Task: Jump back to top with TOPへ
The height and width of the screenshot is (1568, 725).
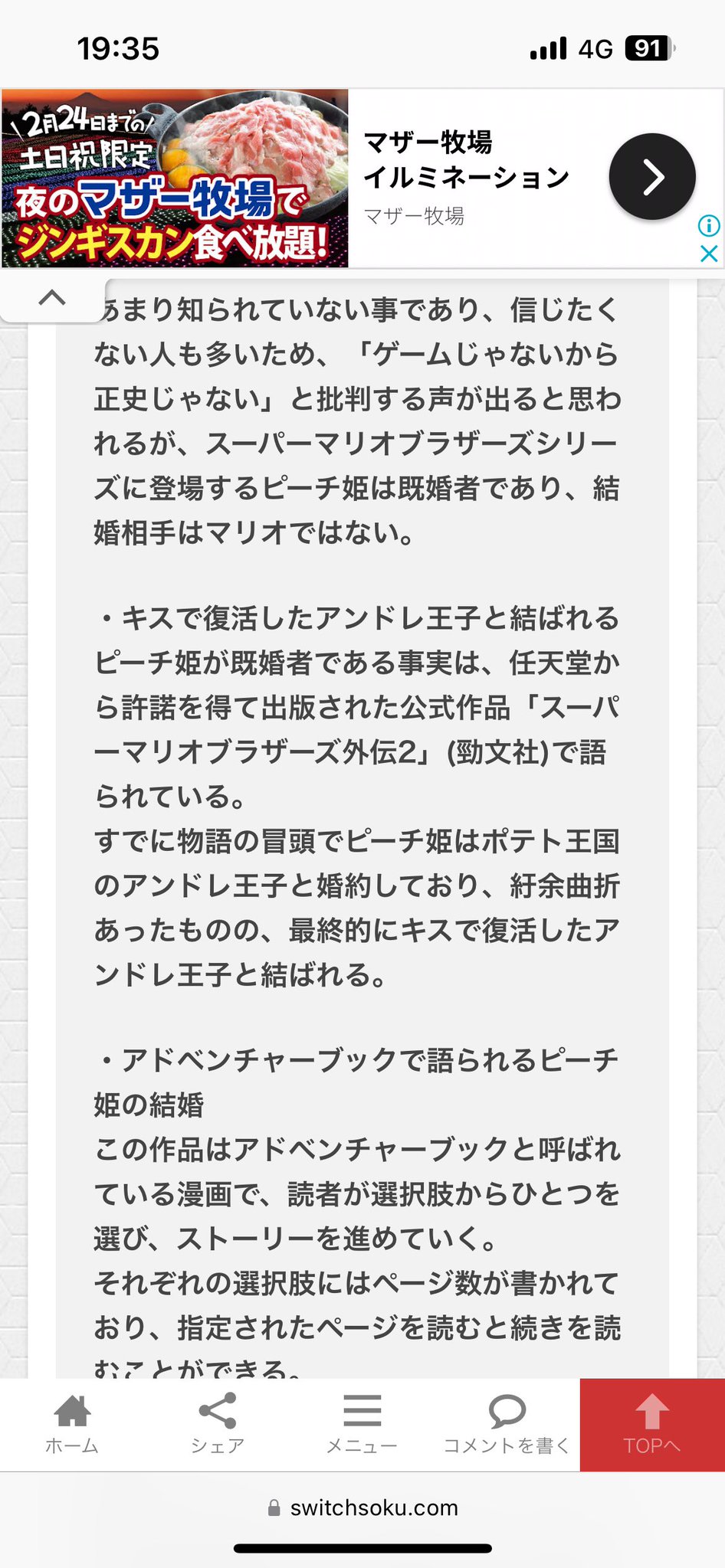Action: (x=652, y=1424)
